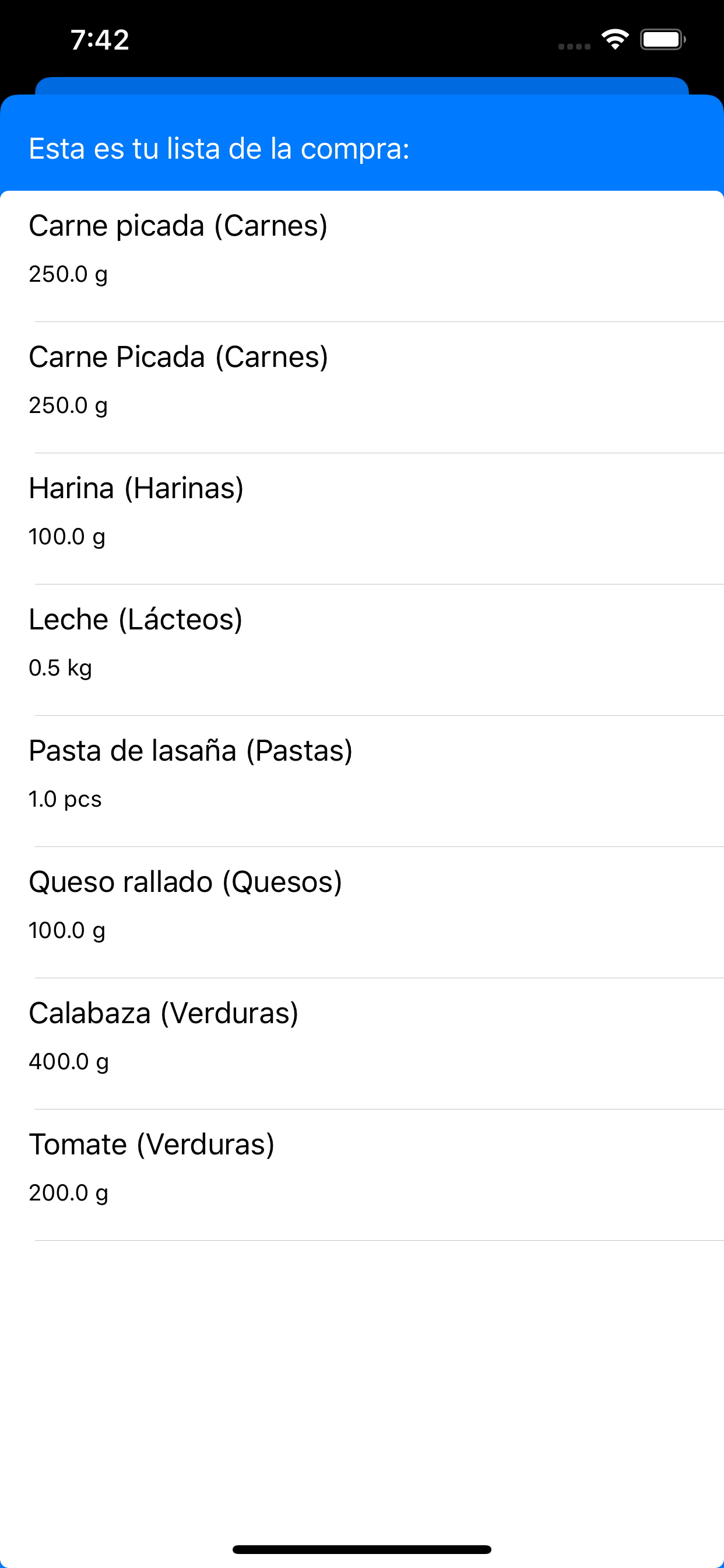
Task: Open the Queso rallado row
Action: pyautogui.click(x=362, y=912)
